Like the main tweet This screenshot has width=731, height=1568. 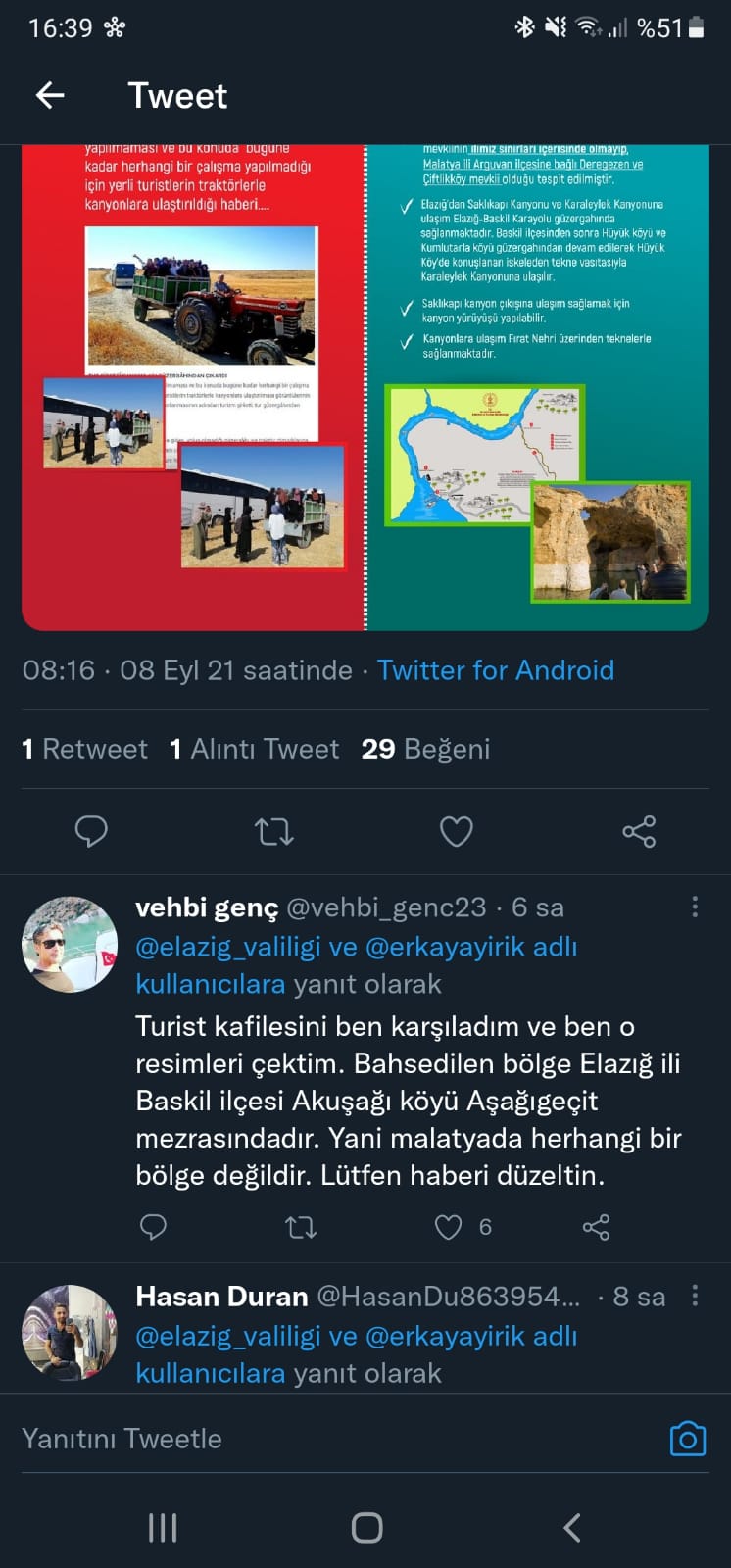tap(456, 831)
